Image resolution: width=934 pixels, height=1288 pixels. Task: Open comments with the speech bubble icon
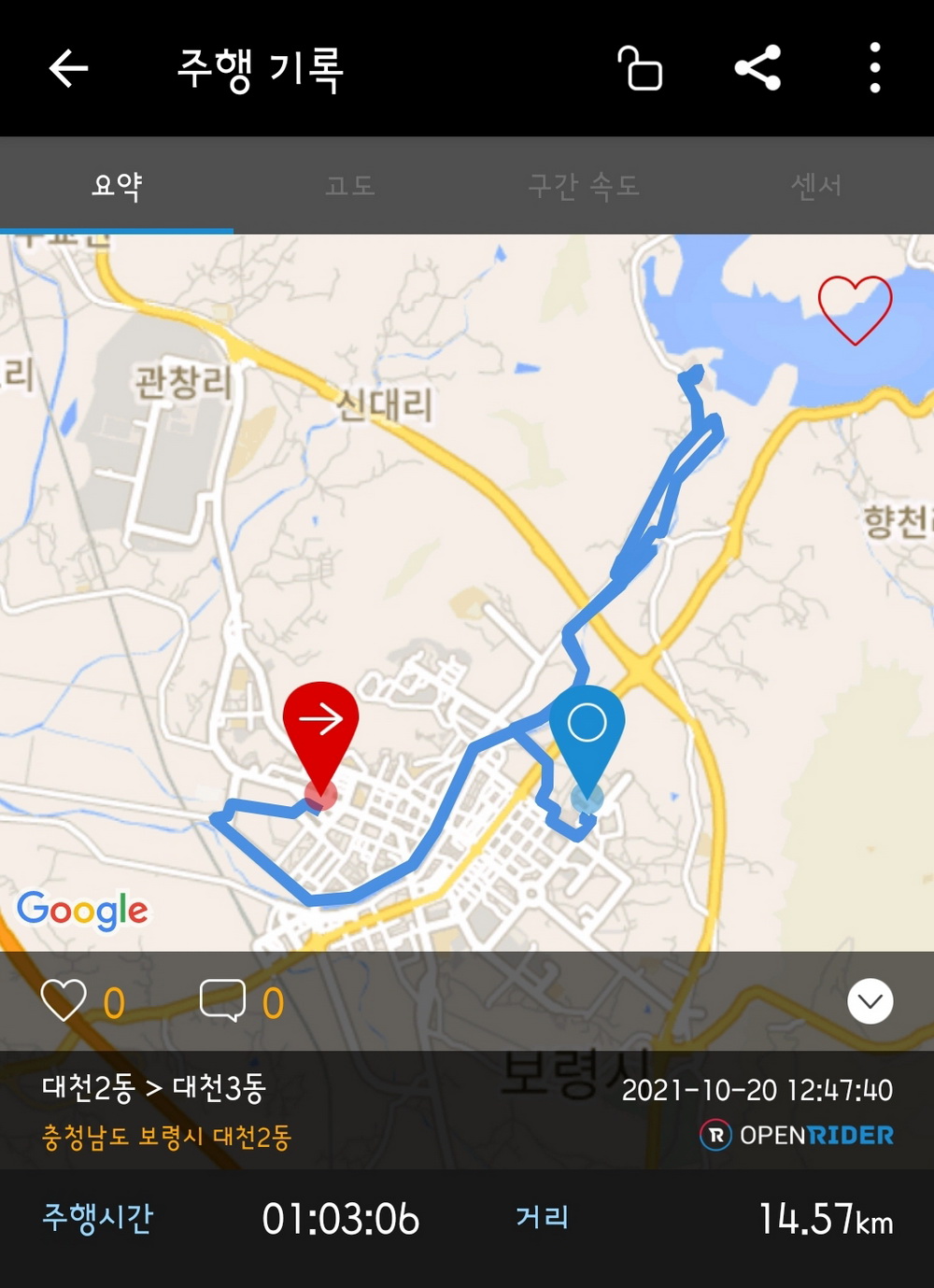222,1001
